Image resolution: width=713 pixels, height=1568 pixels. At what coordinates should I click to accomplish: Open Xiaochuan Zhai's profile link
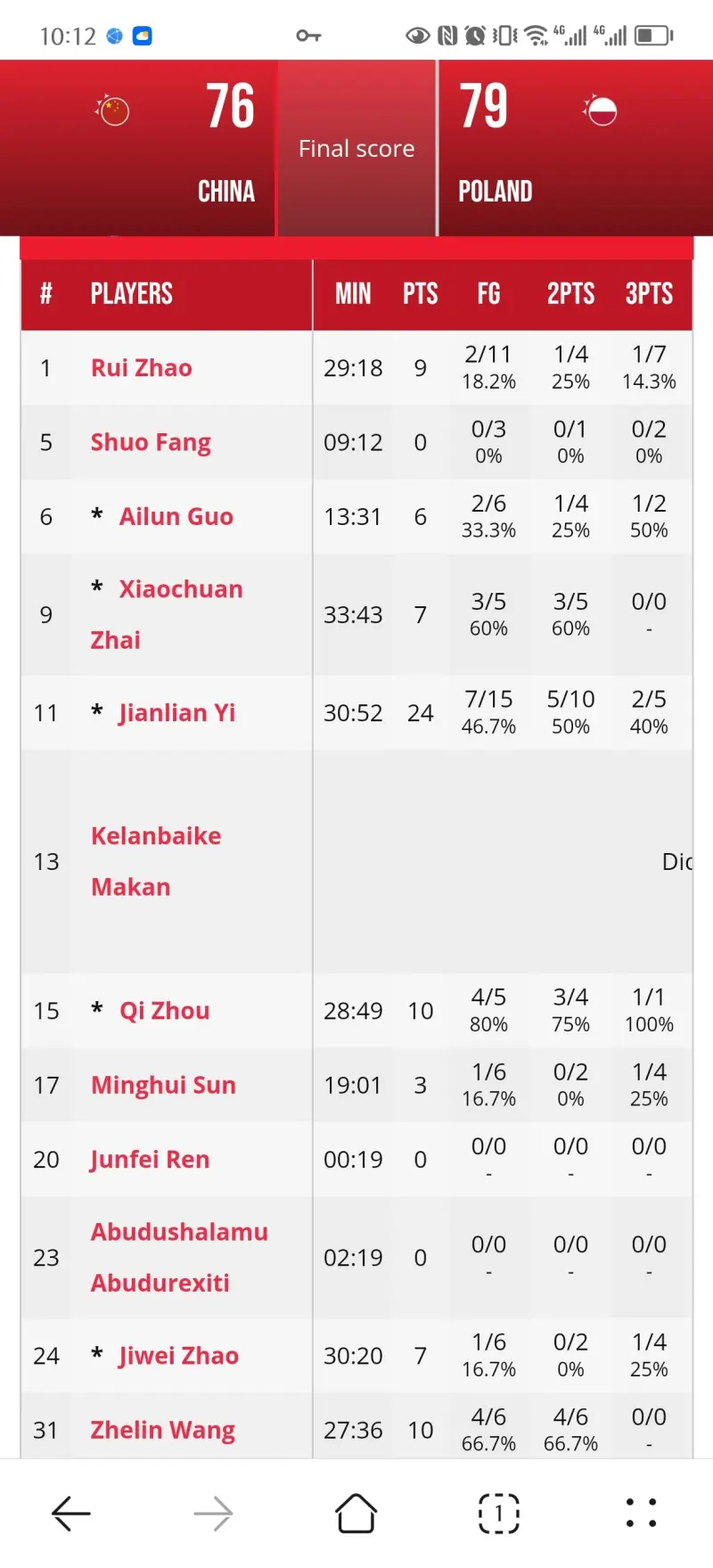pos(167,614)
